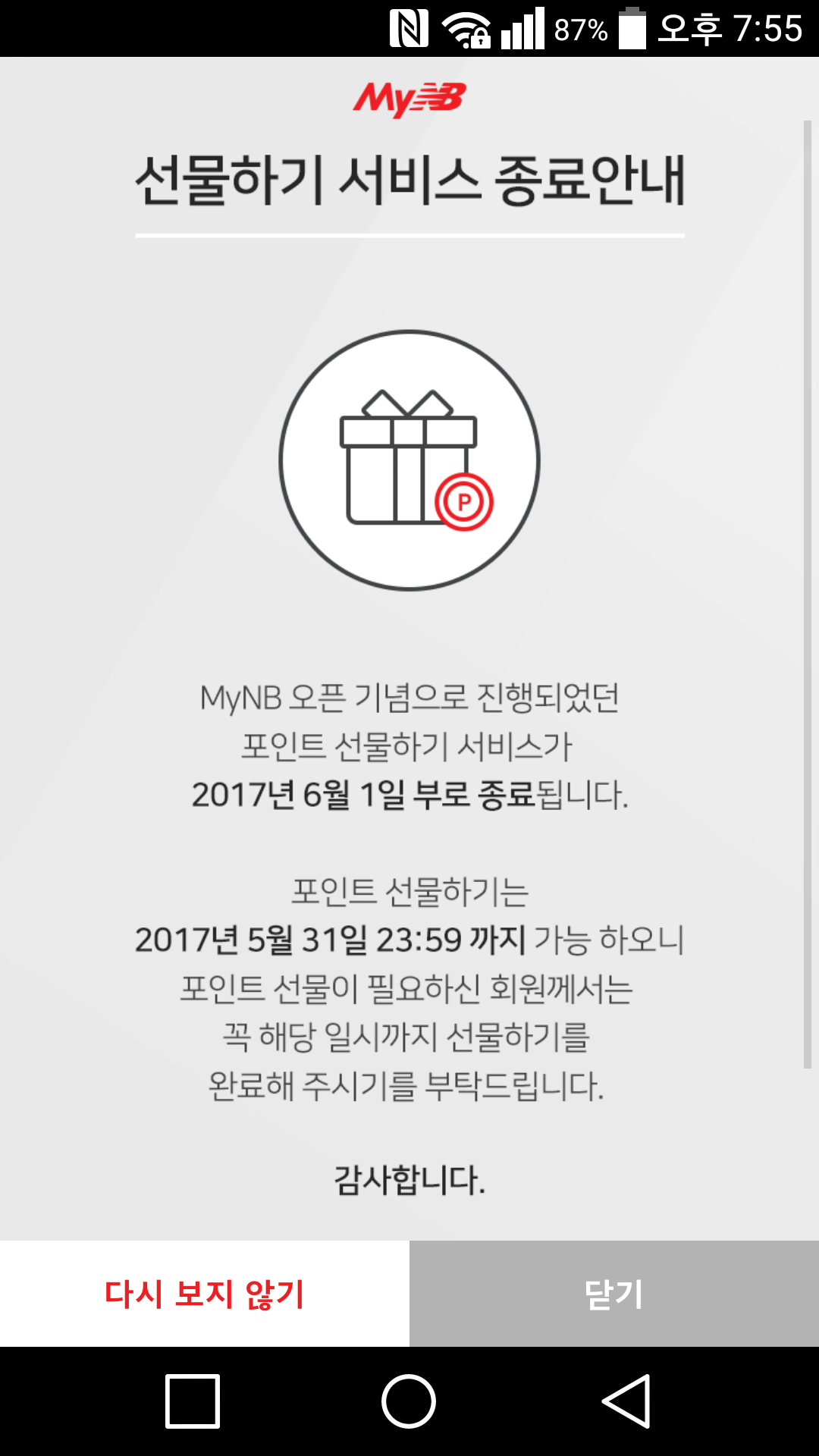Tap 다시 보지 않기 (don't show again) button
This screenshot has height=1456, width=819.
(205, 1294)
